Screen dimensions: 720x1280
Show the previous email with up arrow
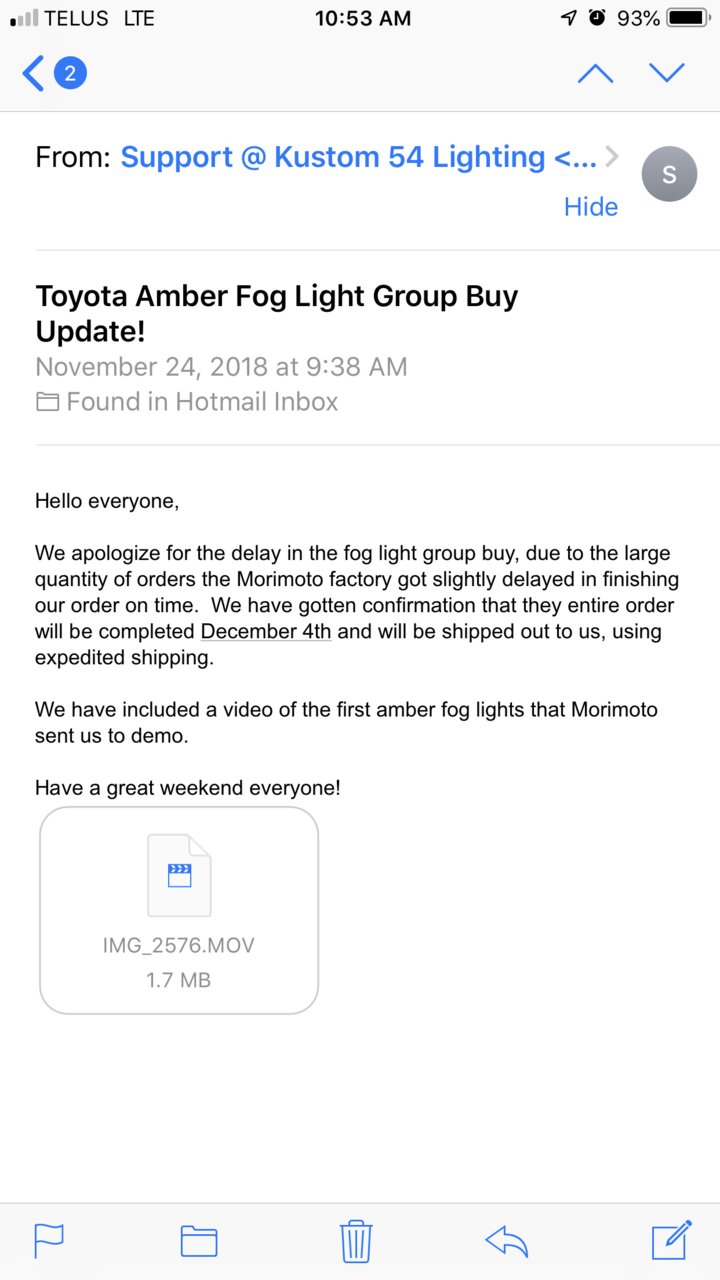tap(595, 73)
